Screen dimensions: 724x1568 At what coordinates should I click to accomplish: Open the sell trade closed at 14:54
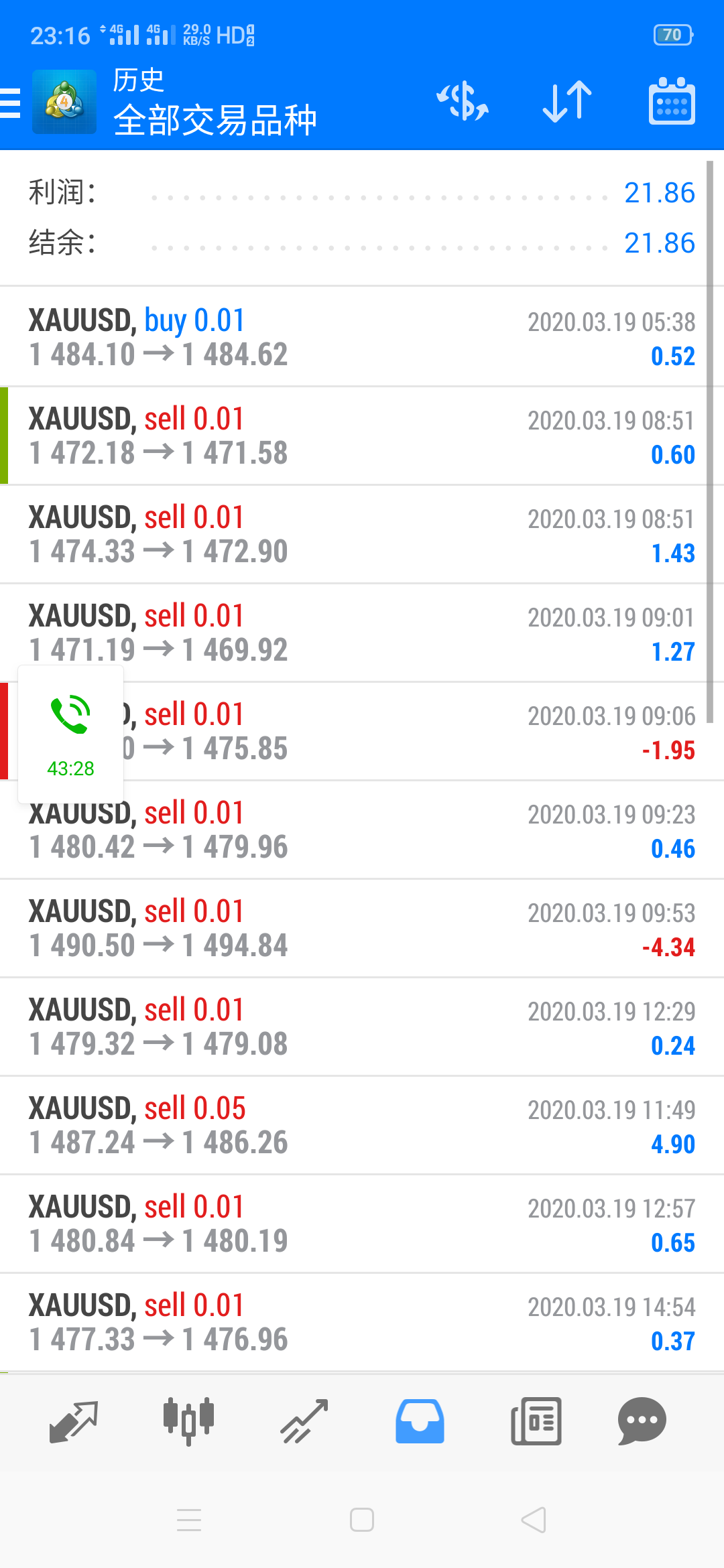coord(362,1322)
